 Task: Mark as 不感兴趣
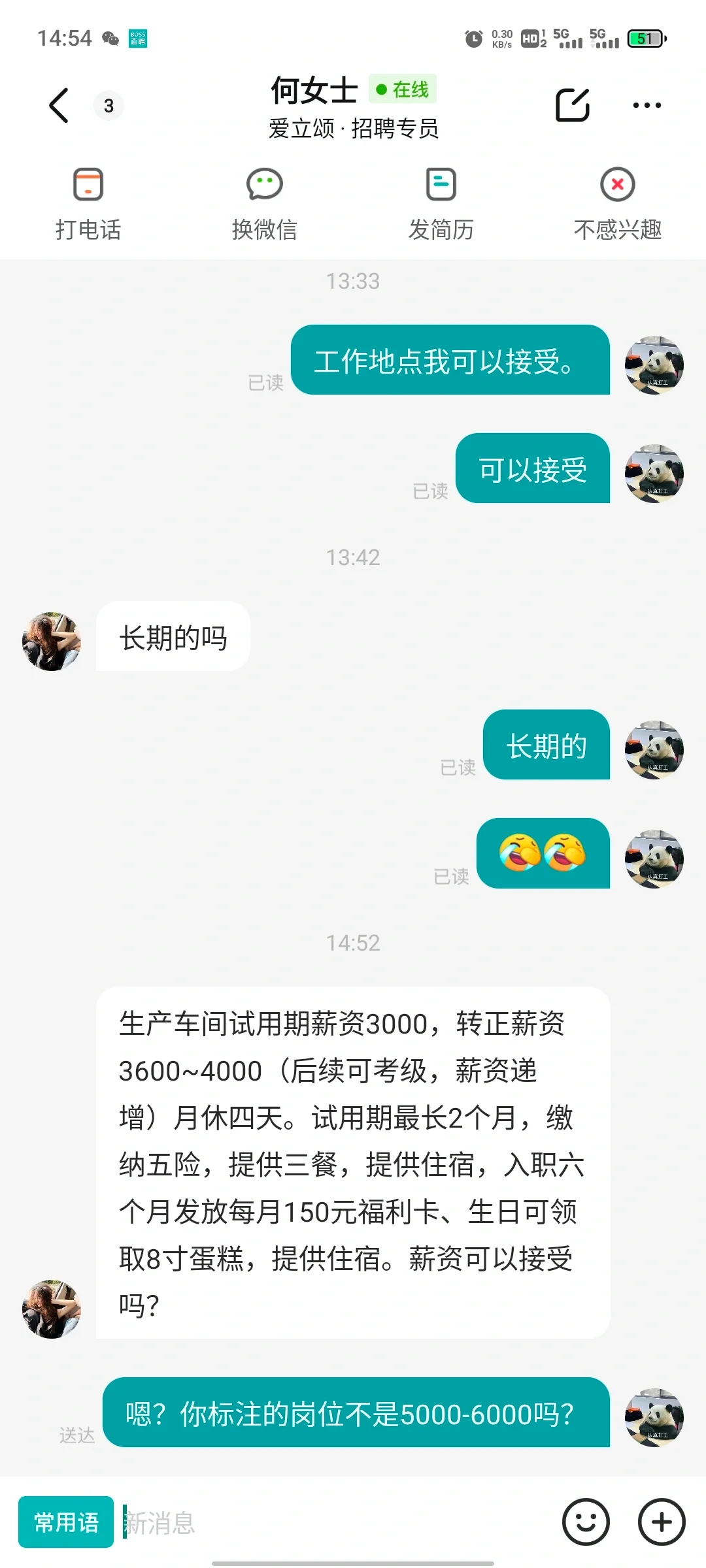(x=618, y=204)
